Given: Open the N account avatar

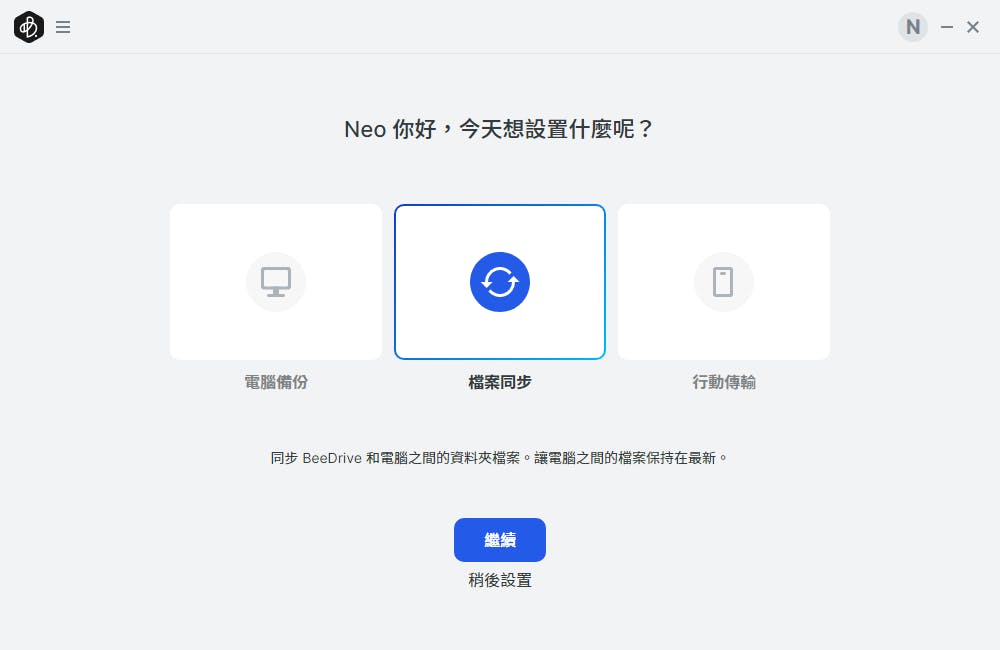Looking at the screenshot, I should (912, 28).
